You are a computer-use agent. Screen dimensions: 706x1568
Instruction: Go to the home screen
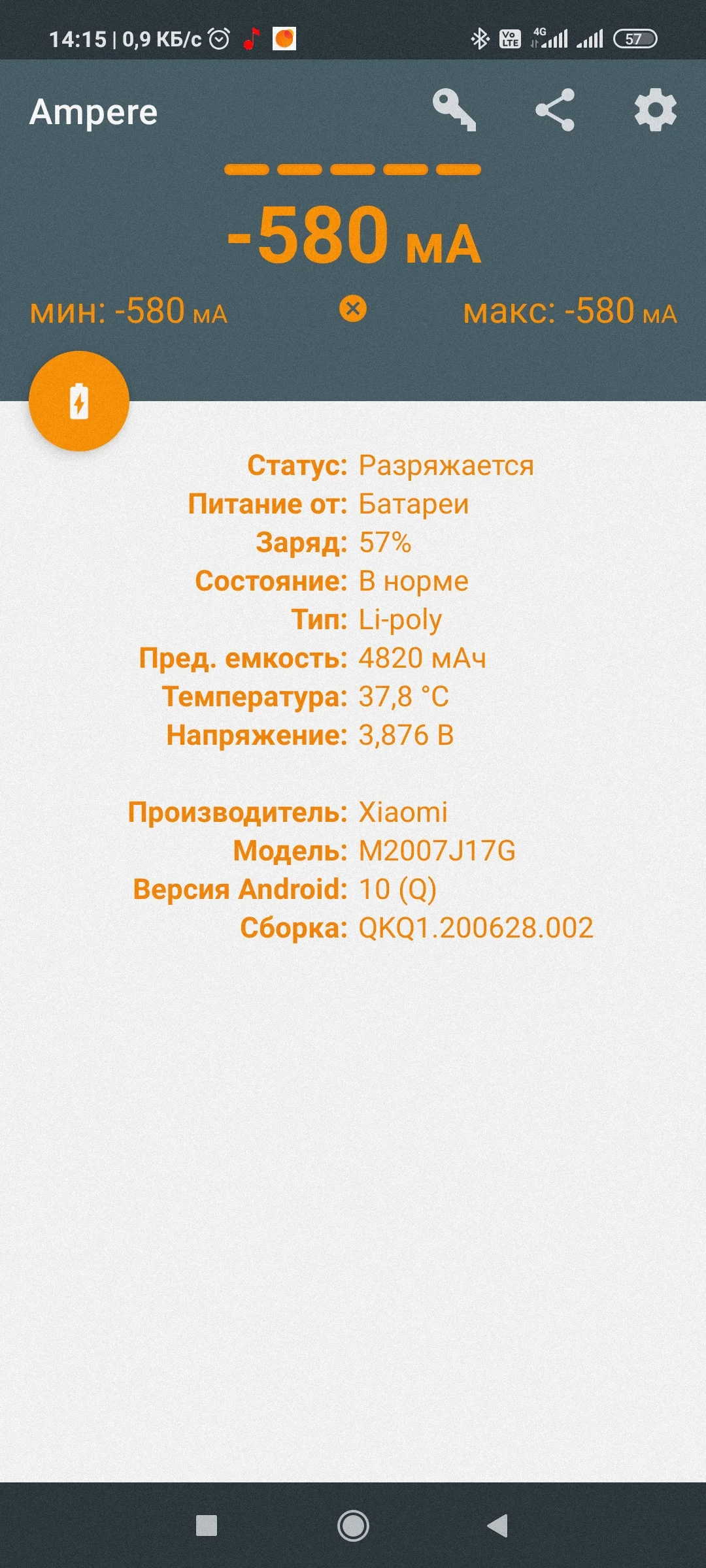tap(353, 1526)
